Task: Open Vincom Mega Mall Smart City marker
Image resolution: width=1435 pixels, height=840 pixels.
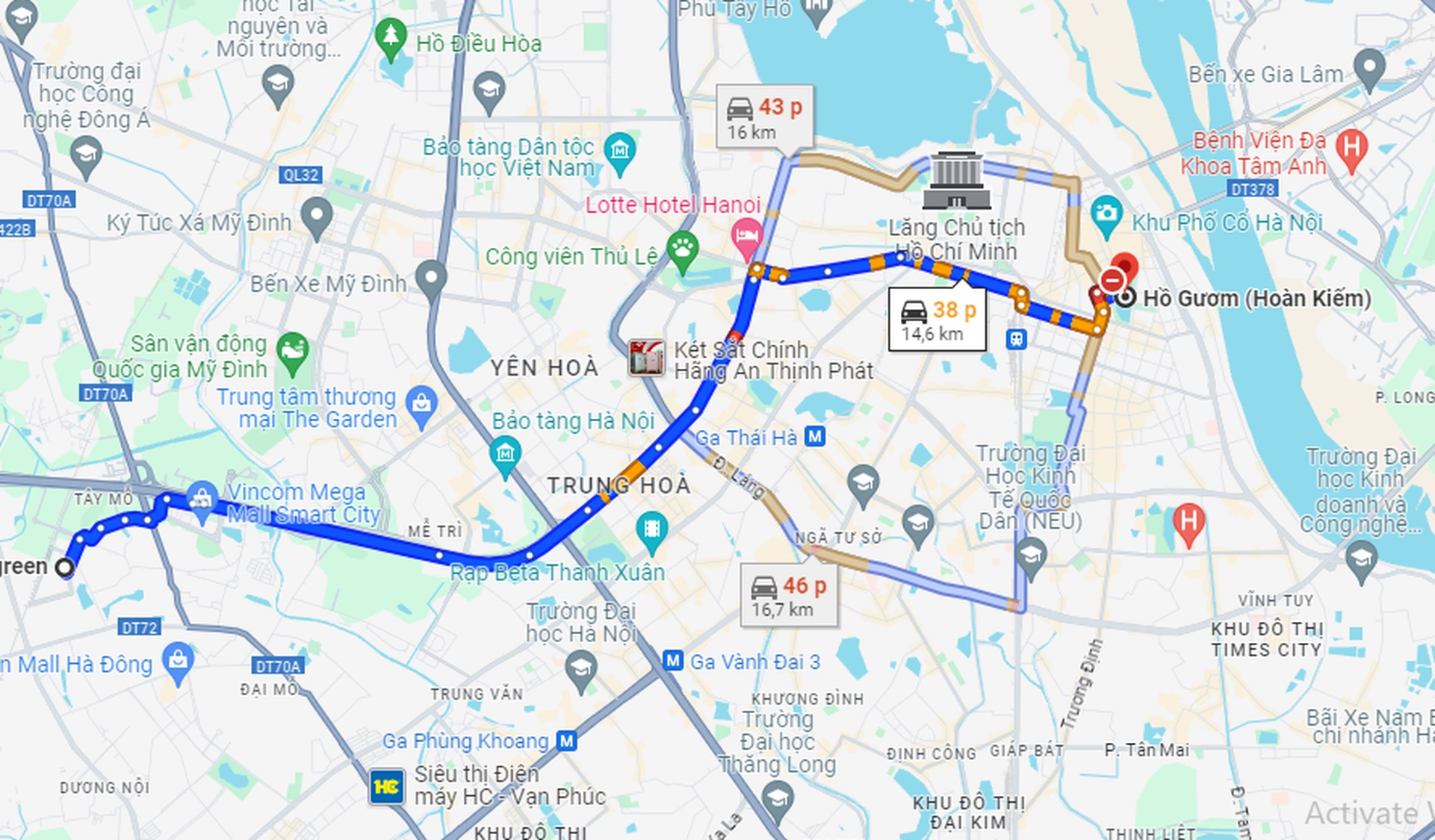Action: (201, 497)
